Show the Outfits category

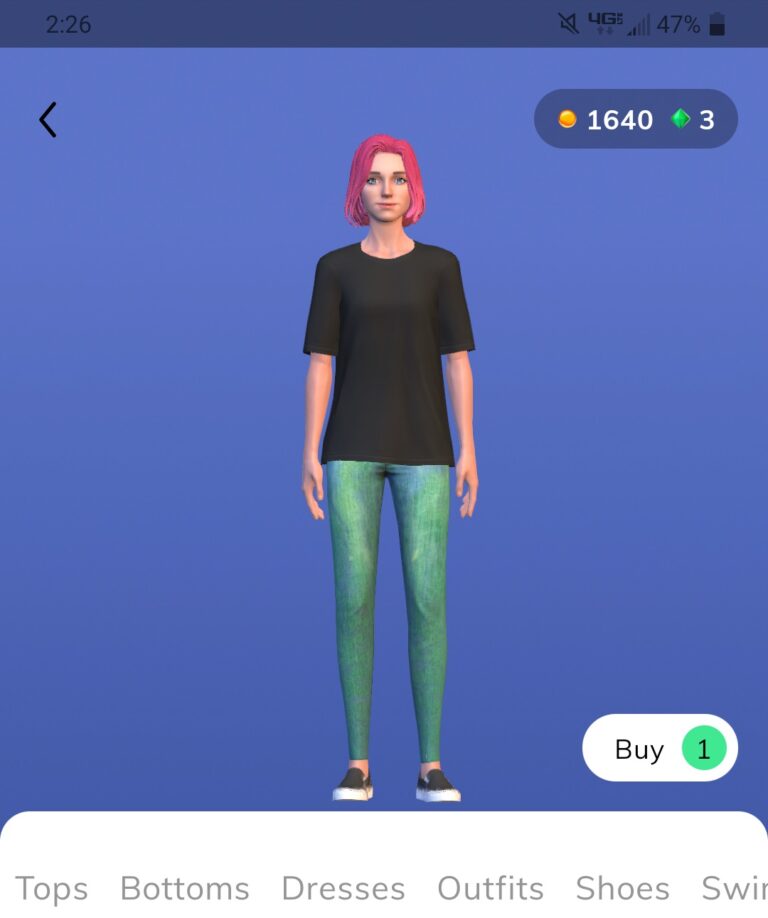(490, 888)
